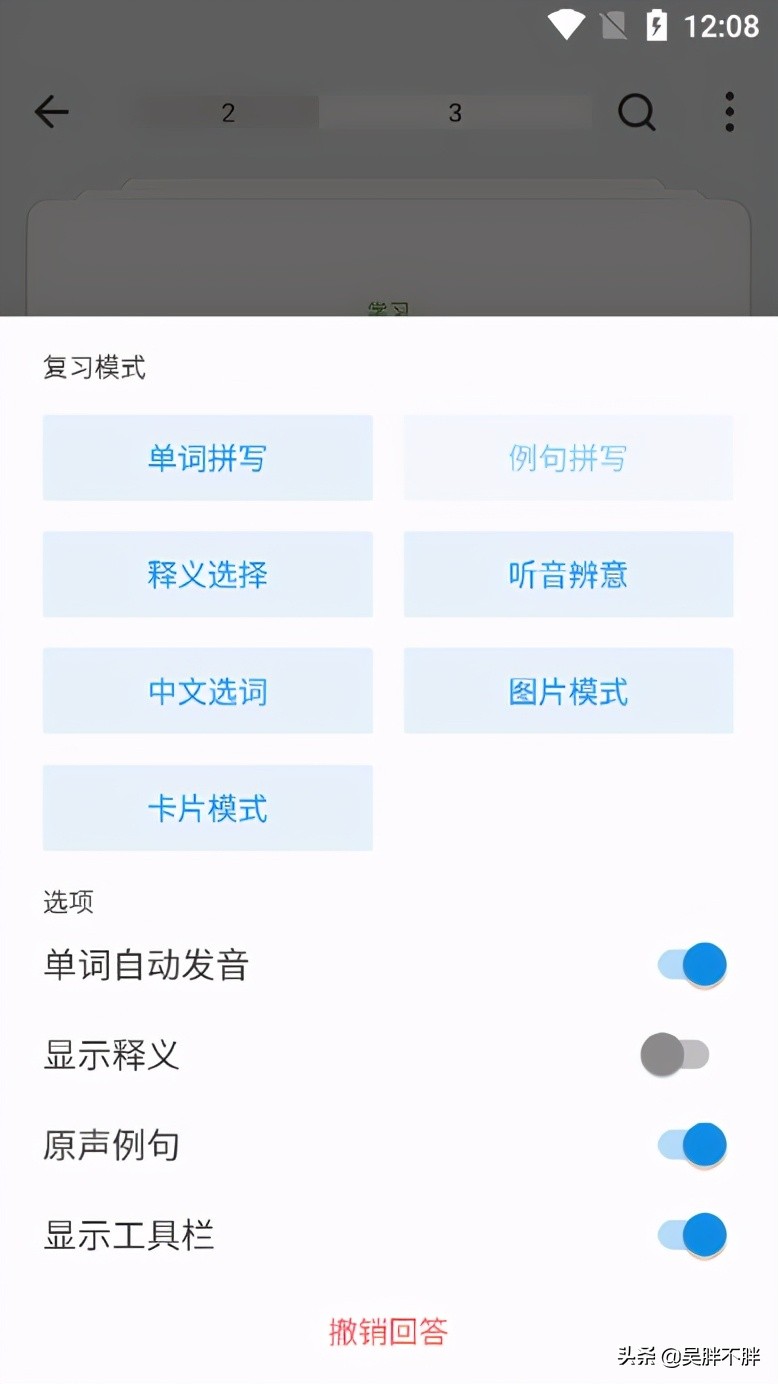The image size is (778, 1384).
Task: Switch to the tab labeled 2
Action: click(228, 112)
